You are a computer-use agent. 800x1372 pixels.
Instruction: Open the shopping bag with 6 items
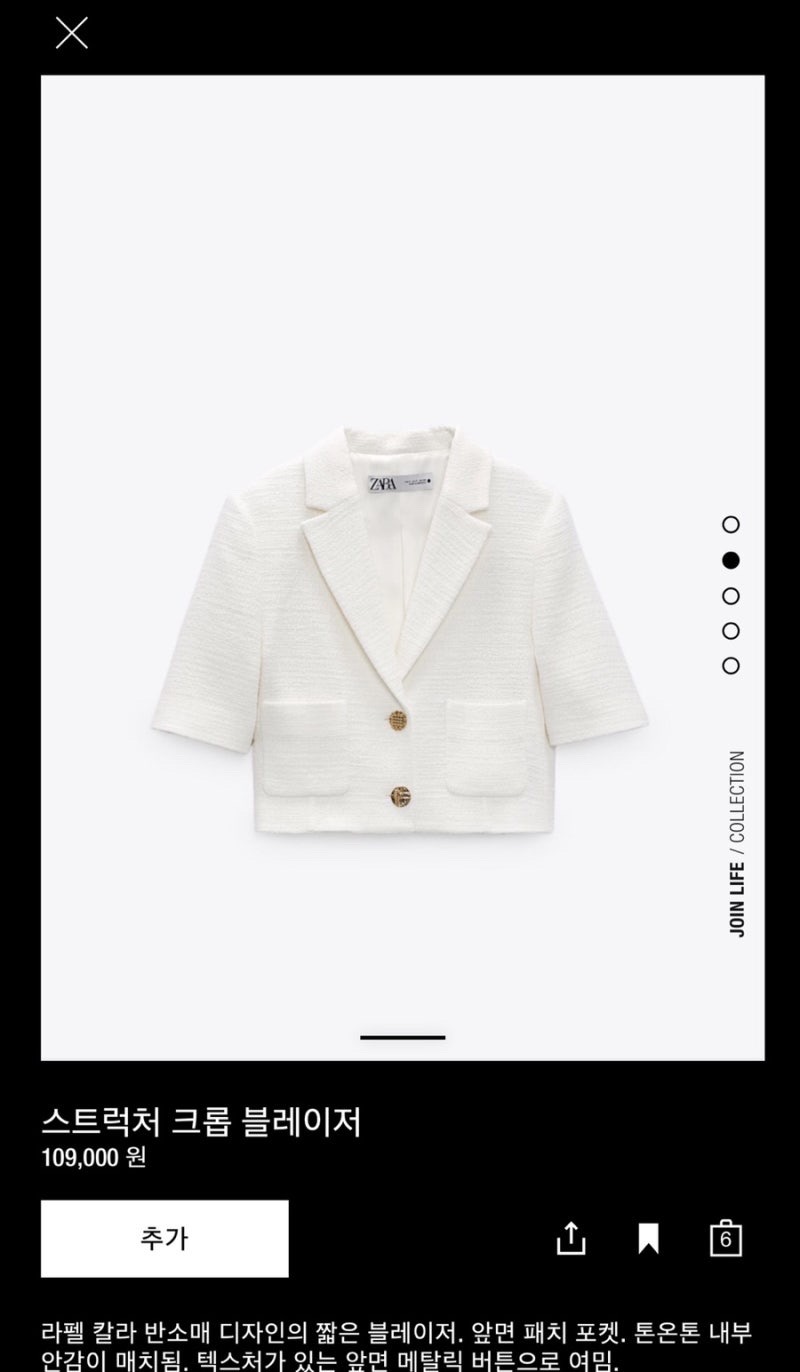pos(725,1238)
